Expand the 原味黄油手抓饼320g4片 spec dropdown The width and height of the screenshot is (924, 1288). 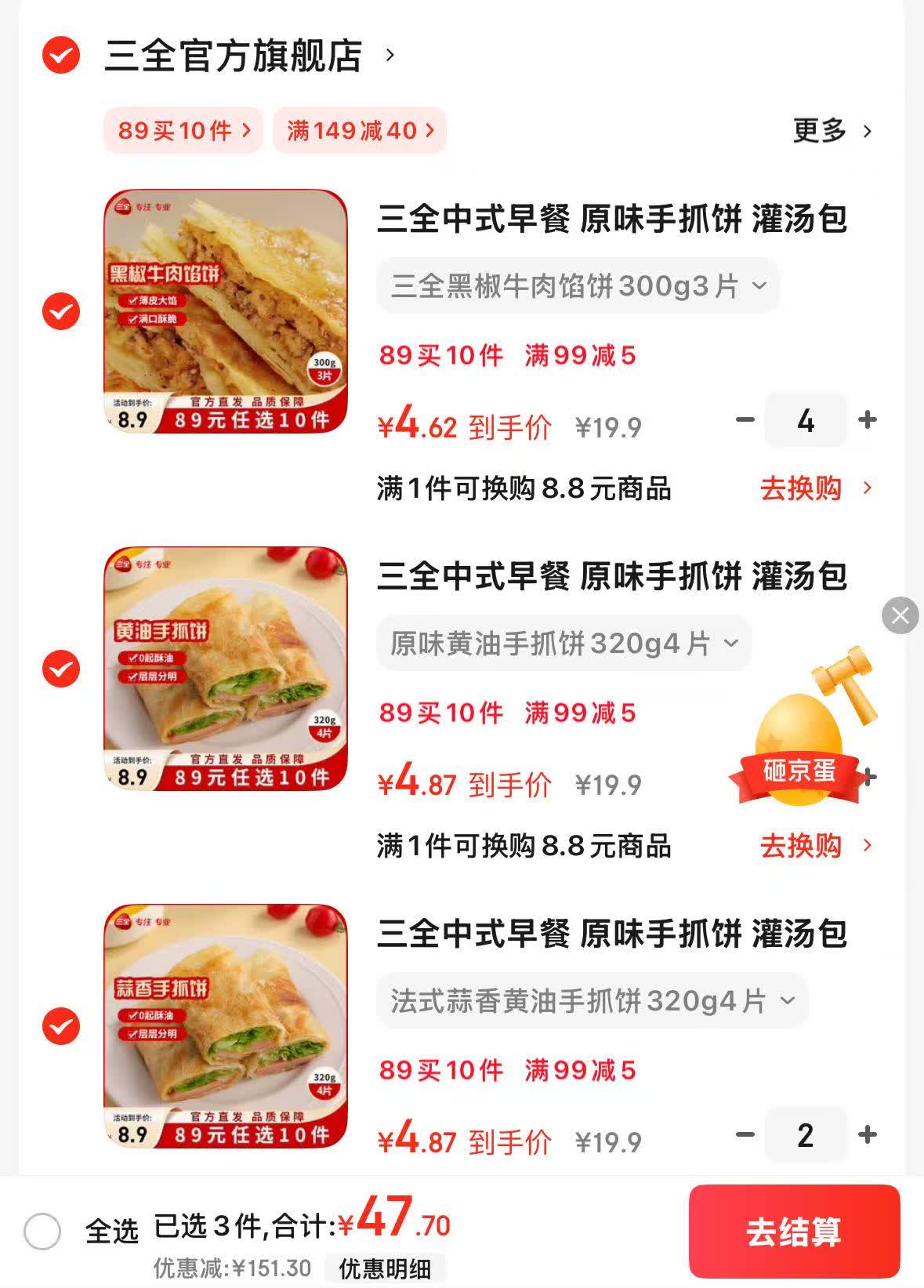[563, 644]
